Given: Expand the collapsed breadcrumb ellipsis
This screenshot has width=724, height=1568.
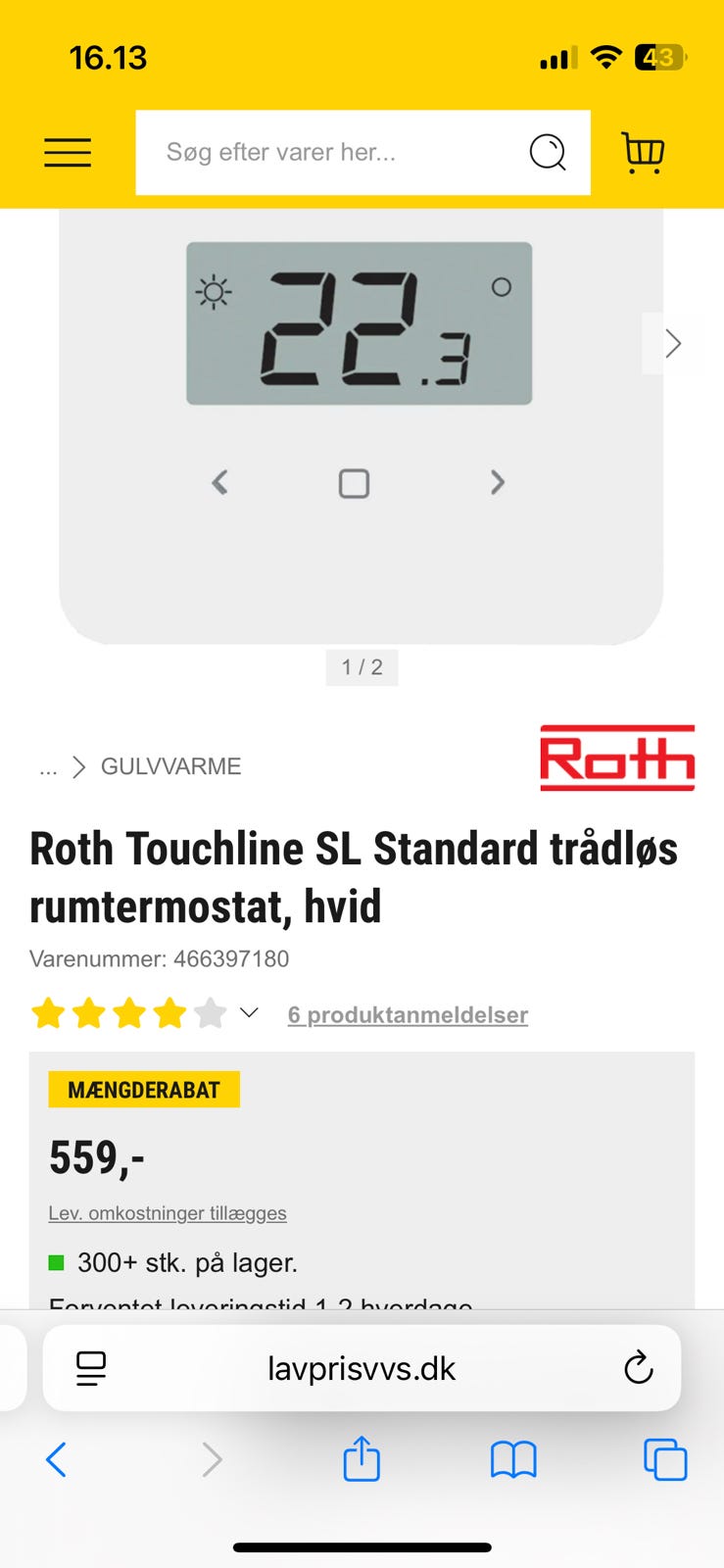Looking at the screenshot, I should point(48,766).
